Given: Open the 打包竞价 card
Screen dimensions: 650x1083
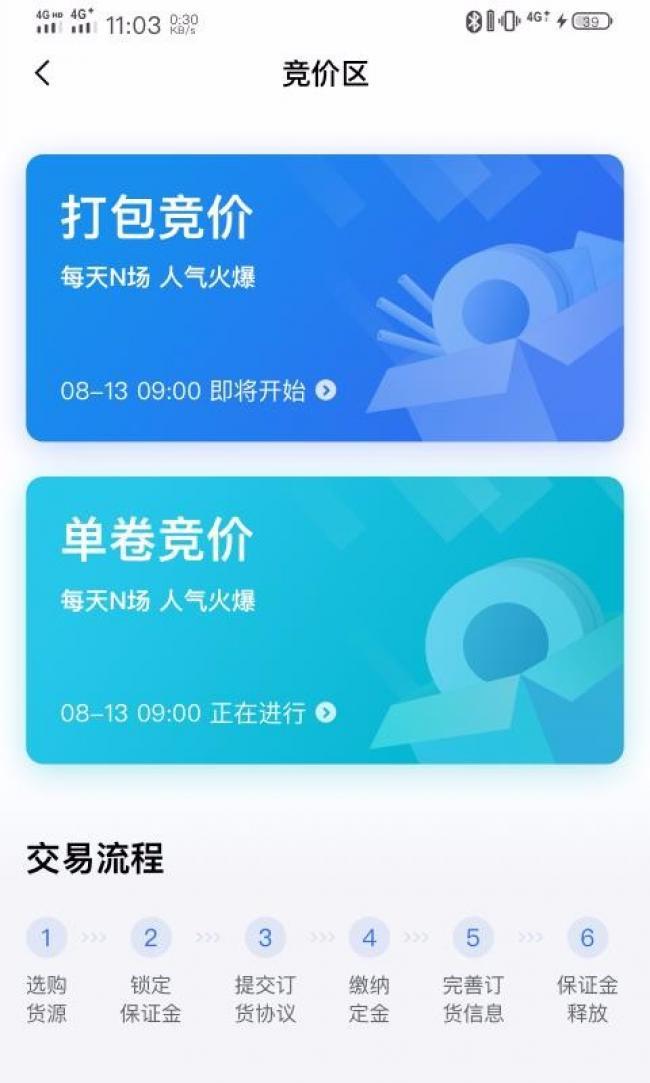Looking at the screenshot, I should [x=325, y=298].
